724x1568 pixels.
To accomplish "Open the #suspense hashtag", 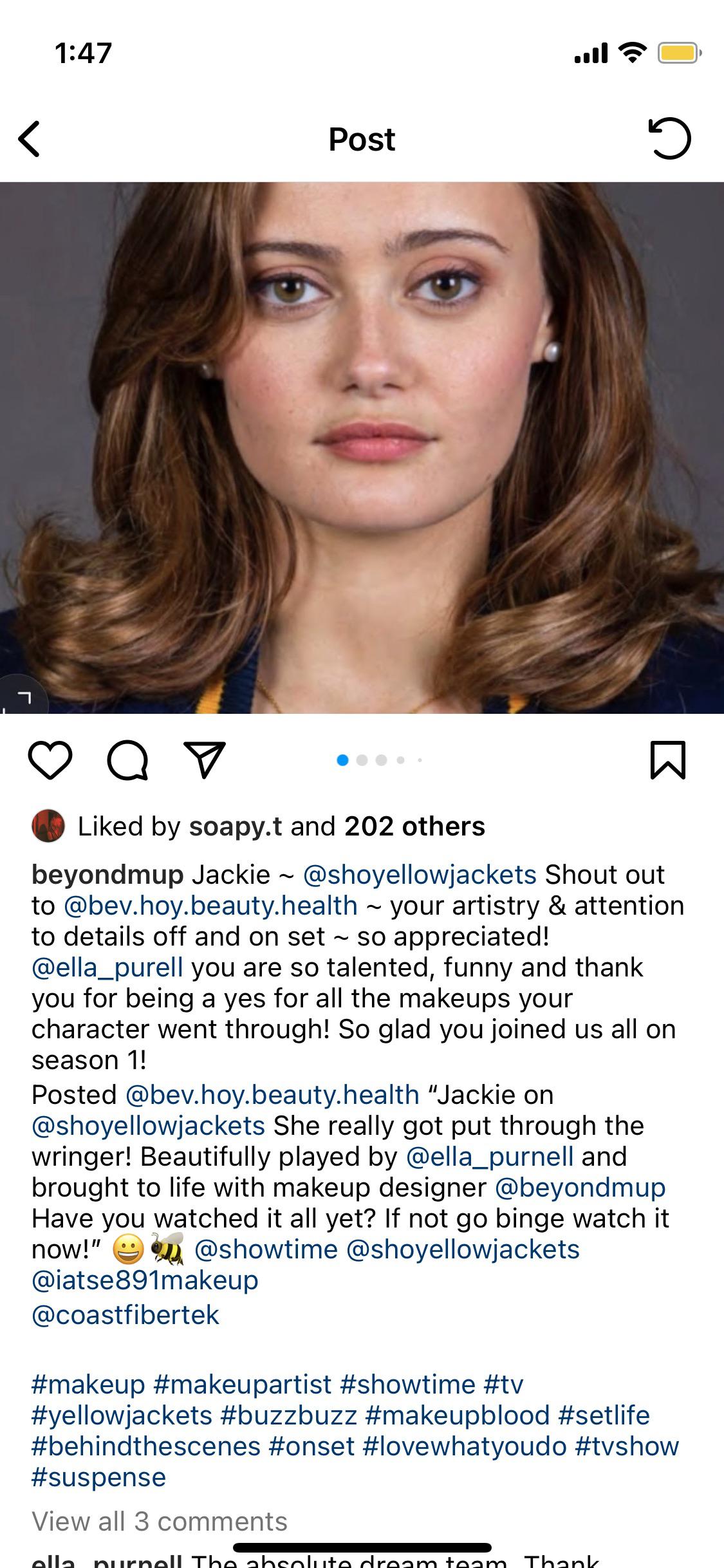I will click(98, 1477).
